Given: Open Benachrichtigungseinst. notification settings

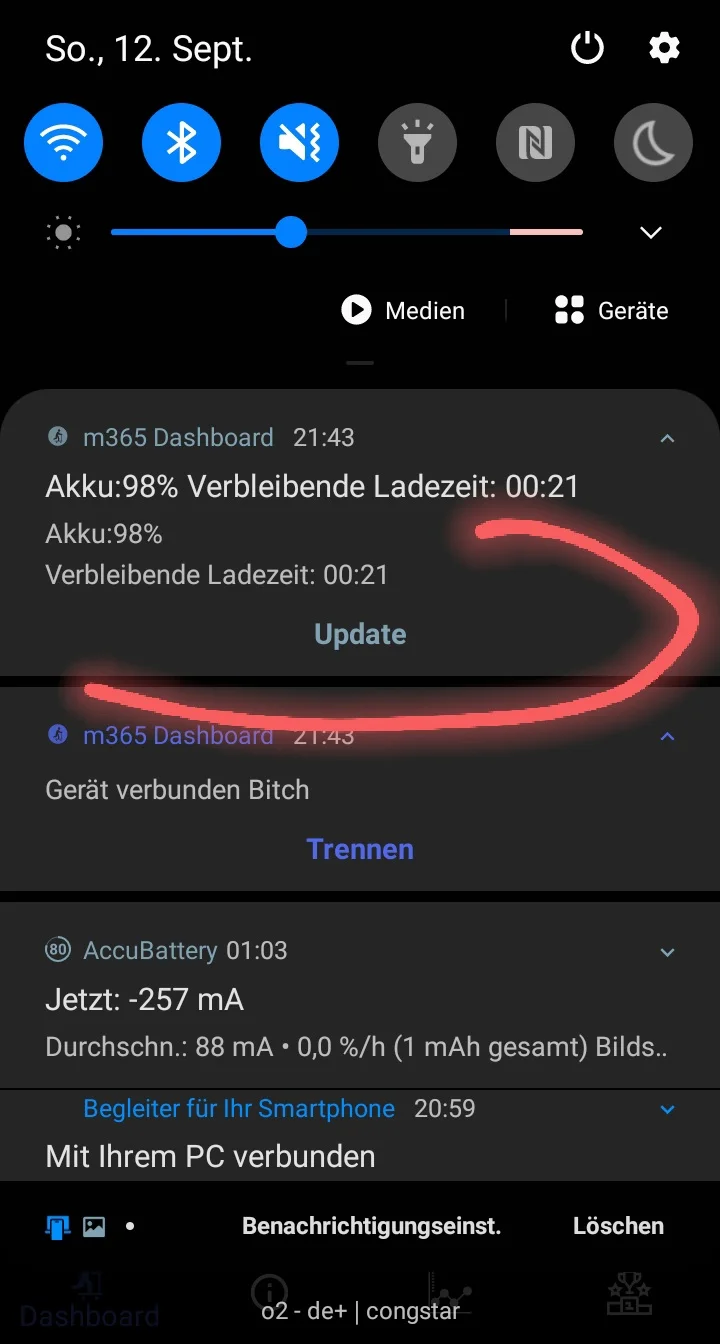Looking at the screenshot, I should click(371, 1226).
